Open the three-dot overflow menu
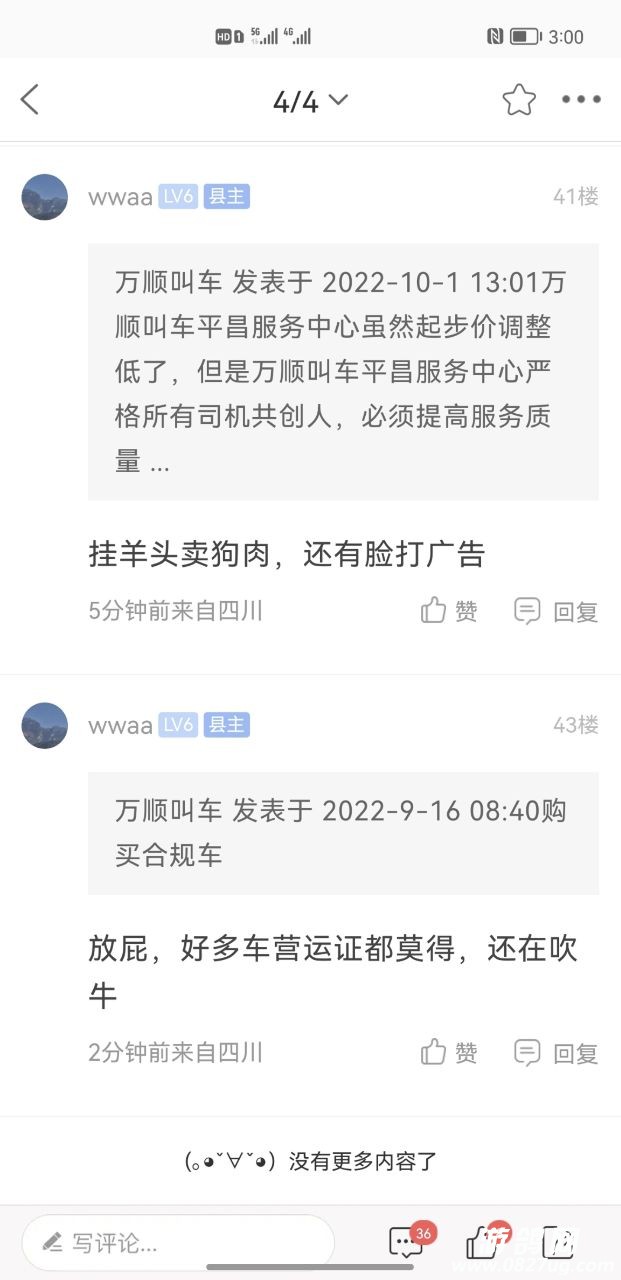 [x=581, y=100]
